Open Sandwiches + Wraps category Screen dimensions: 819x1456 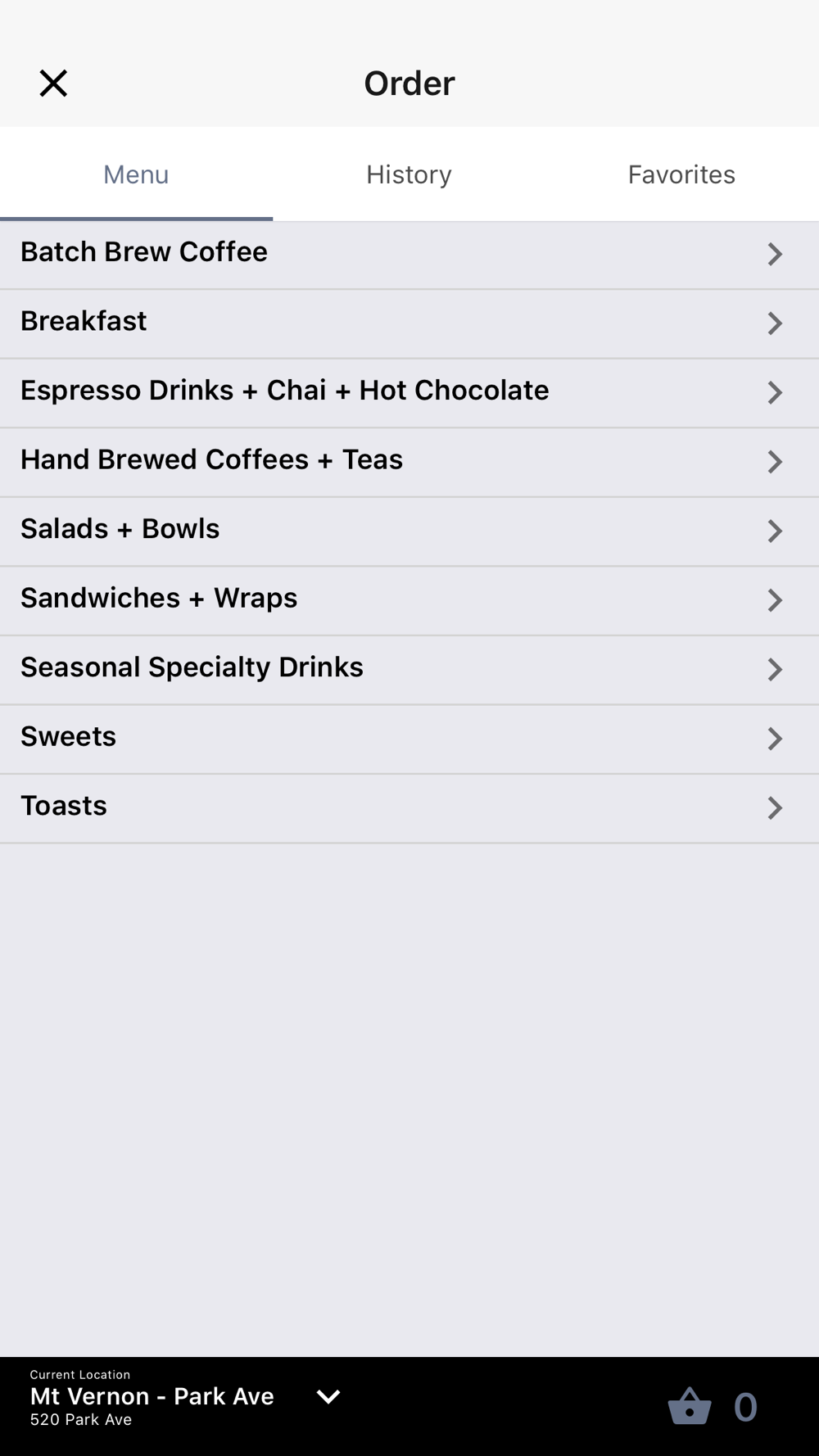[x=409, y=600]
